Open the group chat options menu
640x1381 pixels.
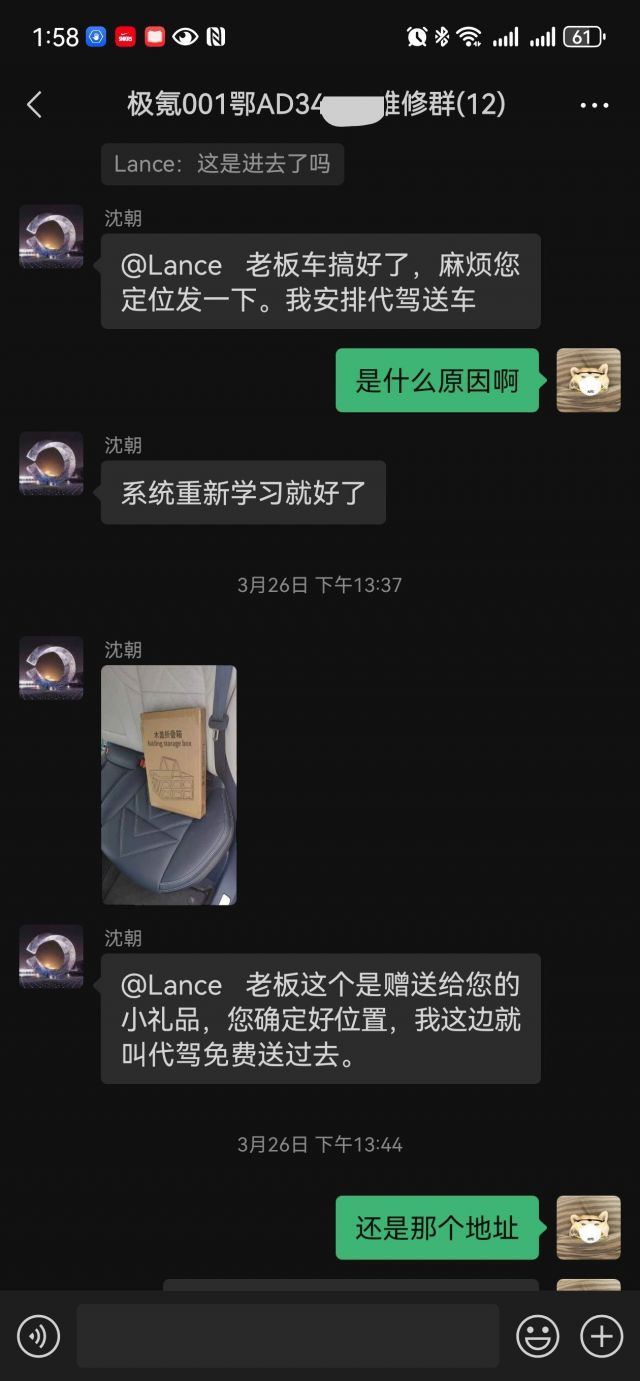click(594, 105)
